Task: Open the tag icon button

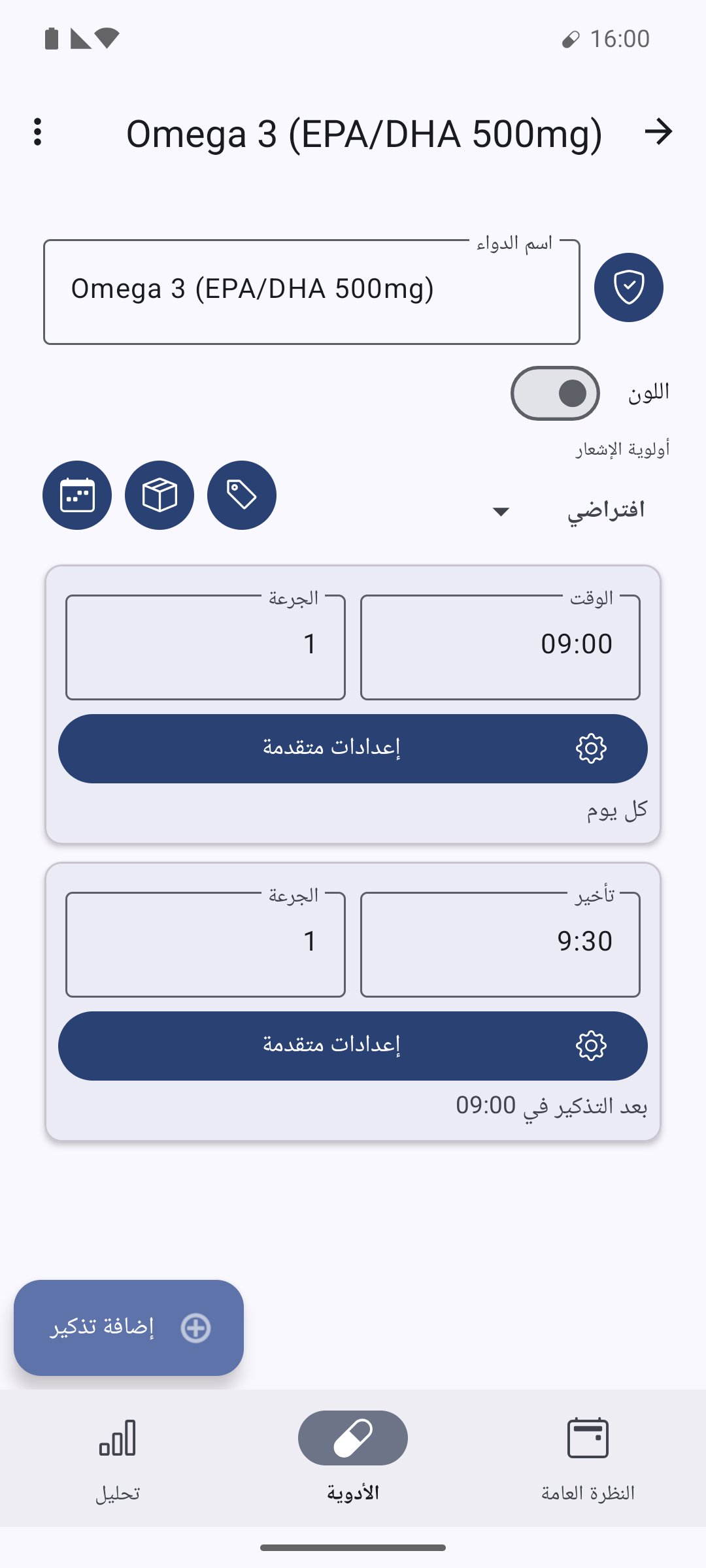Action: tap(242, 495)
